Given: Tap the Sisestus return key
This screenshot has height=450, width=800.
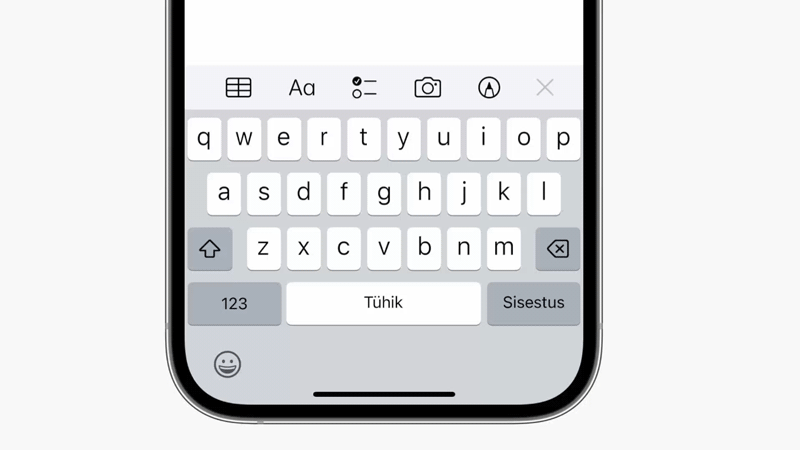Looking at the screenshot, I should point(533,303).
